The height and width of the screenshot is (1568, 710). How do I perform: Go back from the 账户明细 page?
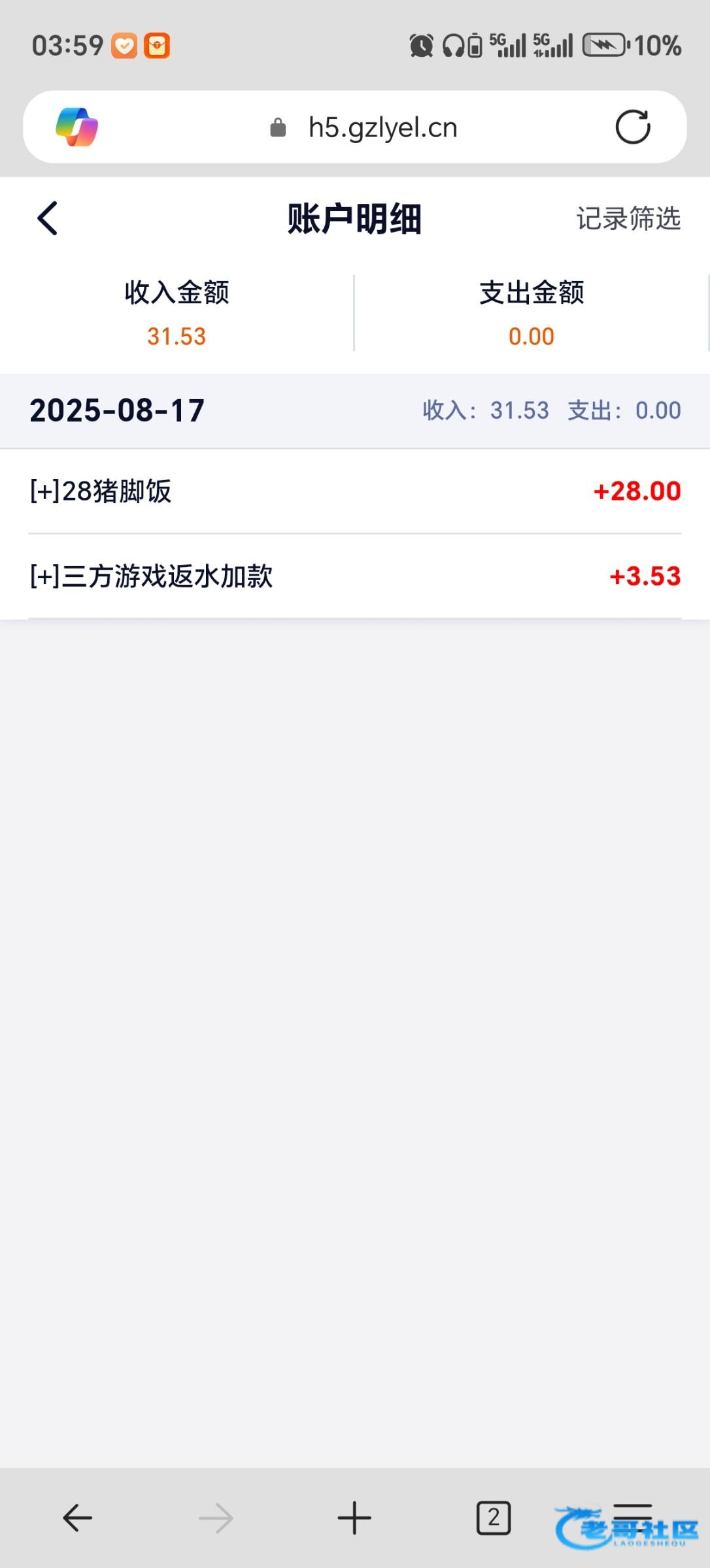(47, 218)
